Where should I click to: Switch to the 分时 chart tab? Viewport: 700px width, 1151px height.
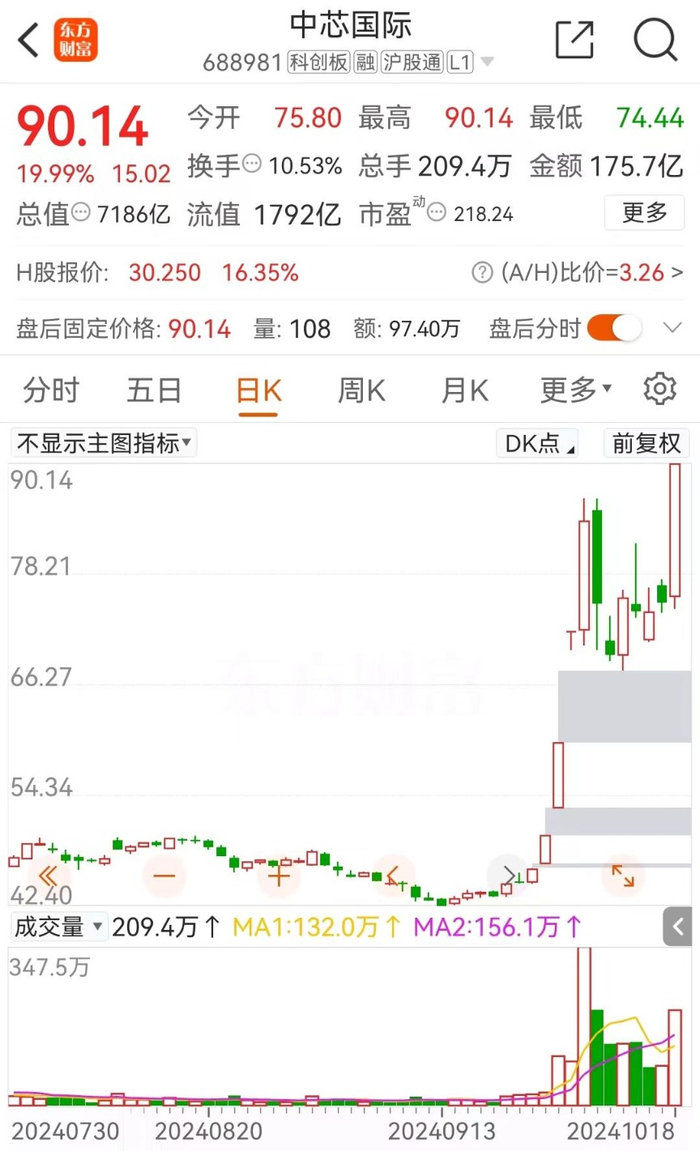[51, 390]
